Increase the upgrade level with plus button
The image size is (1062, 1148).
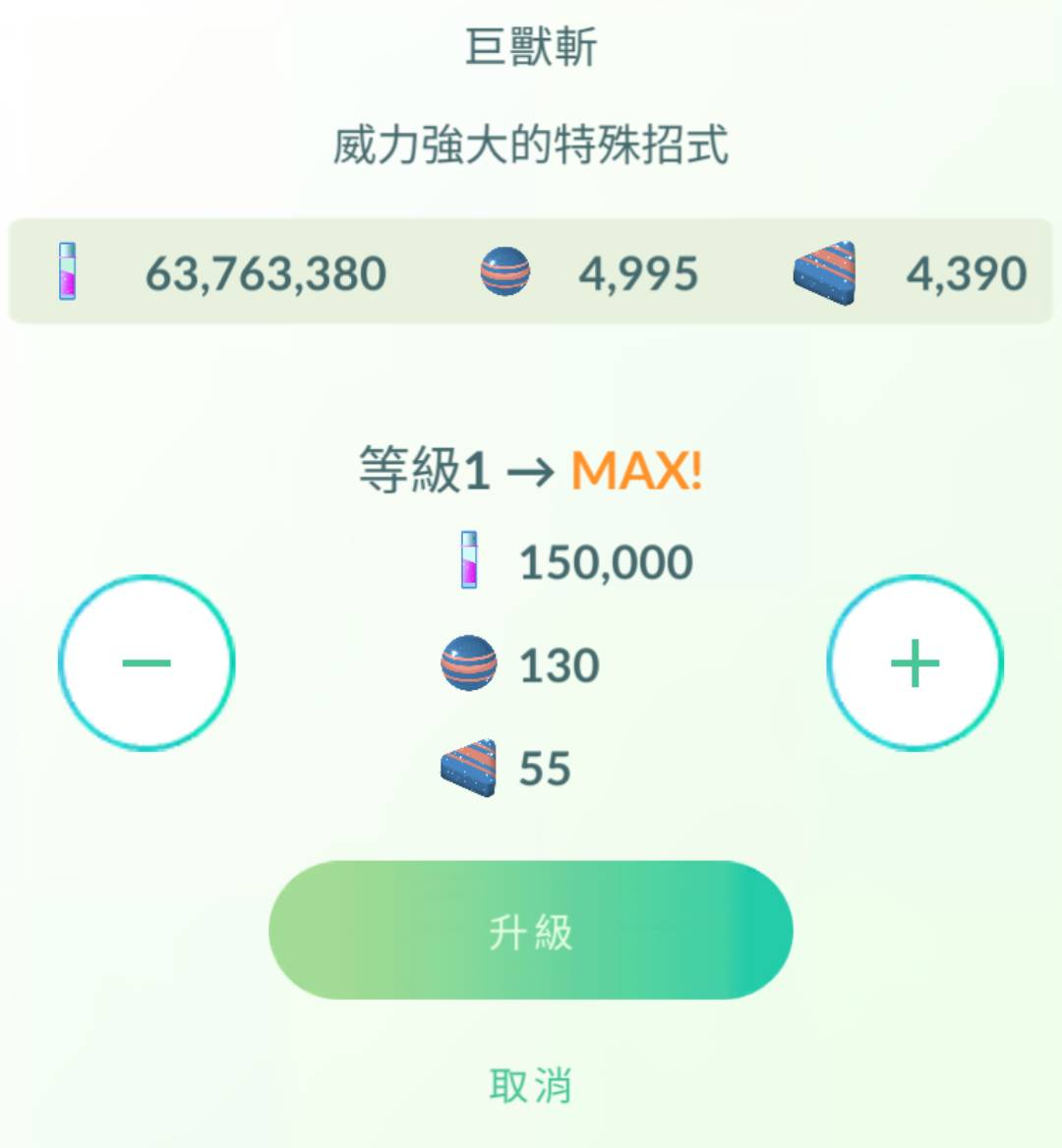pyautogui.click(x=914, y=663)
